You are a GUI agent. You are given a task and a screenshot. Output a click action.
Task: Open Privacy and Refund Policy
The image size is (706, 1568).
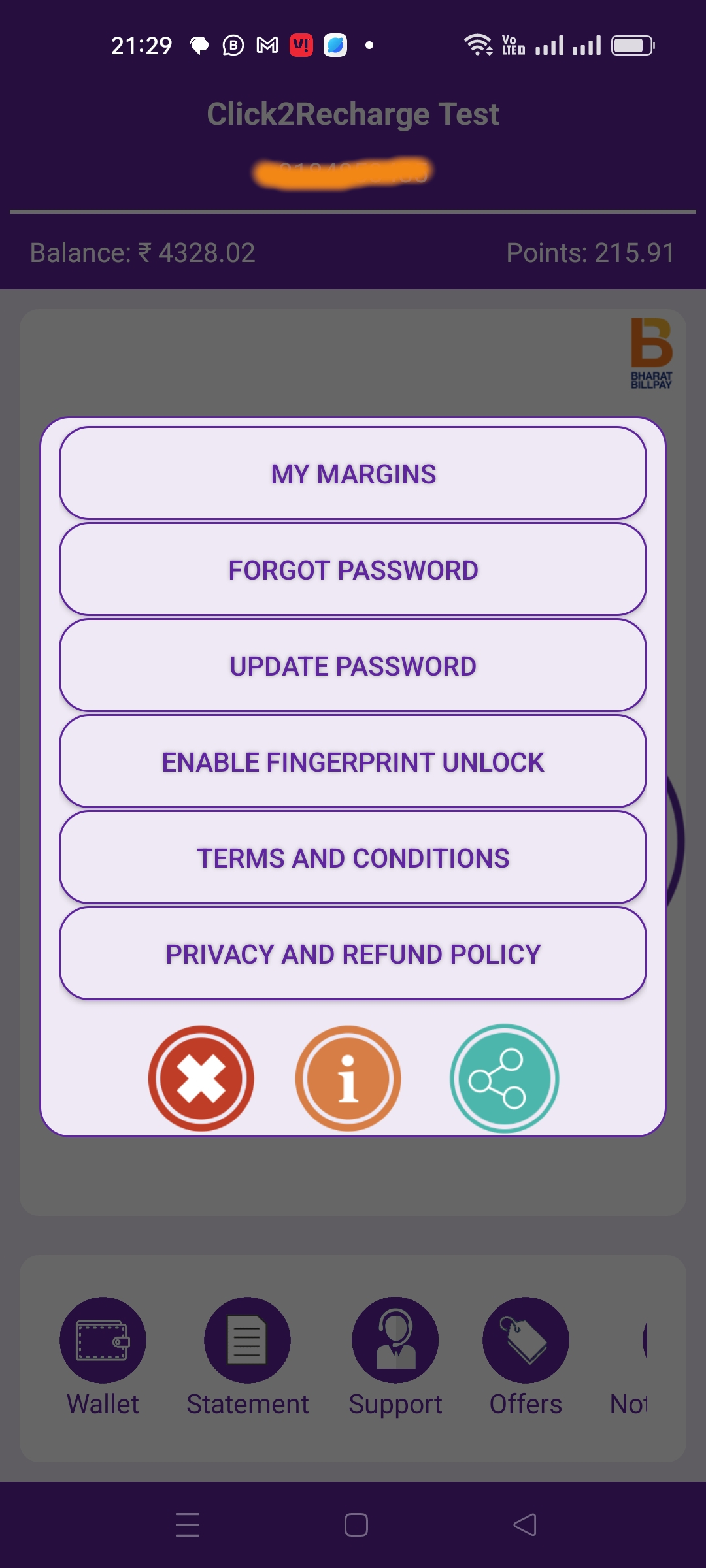[x=353, y=954]
